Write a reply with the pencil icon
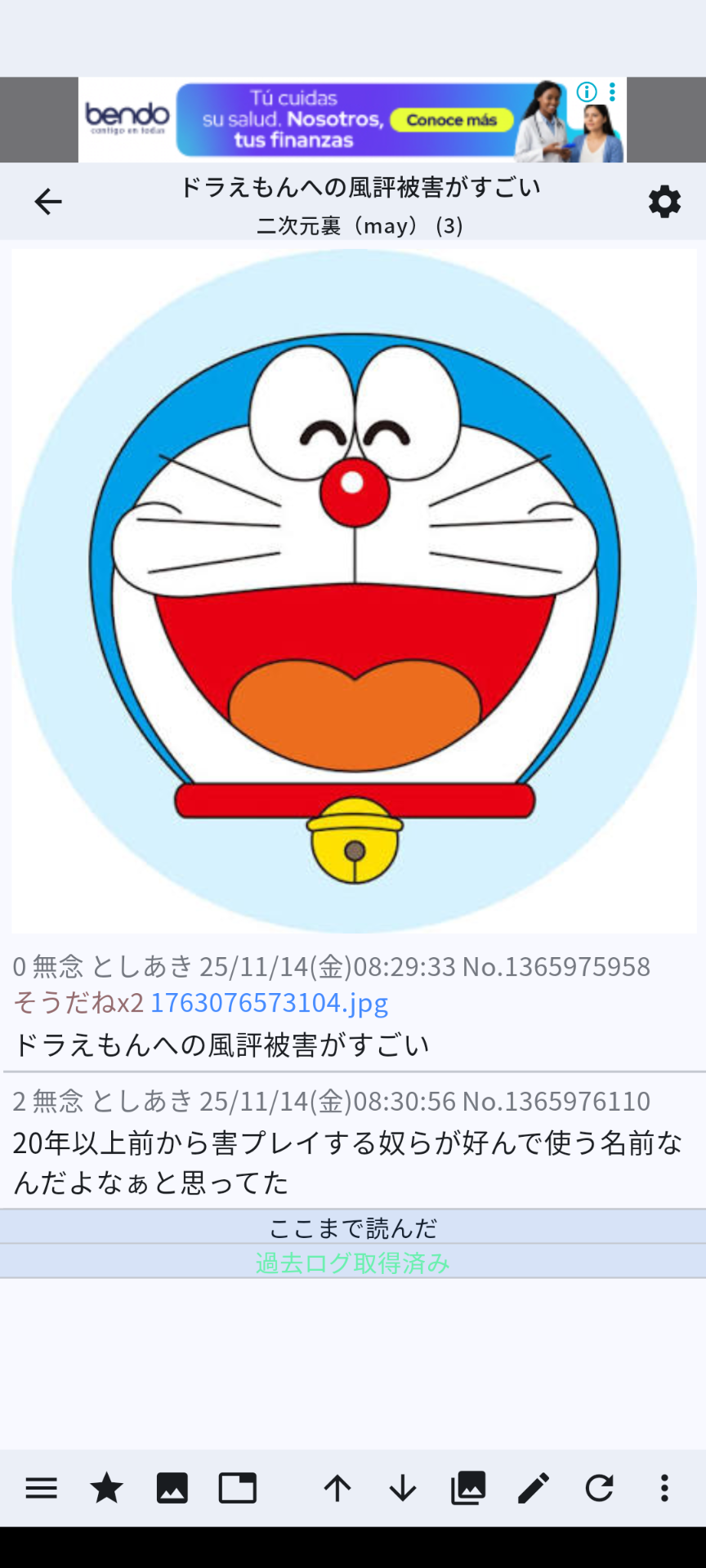706x1568 pixels. point(534,1488)
